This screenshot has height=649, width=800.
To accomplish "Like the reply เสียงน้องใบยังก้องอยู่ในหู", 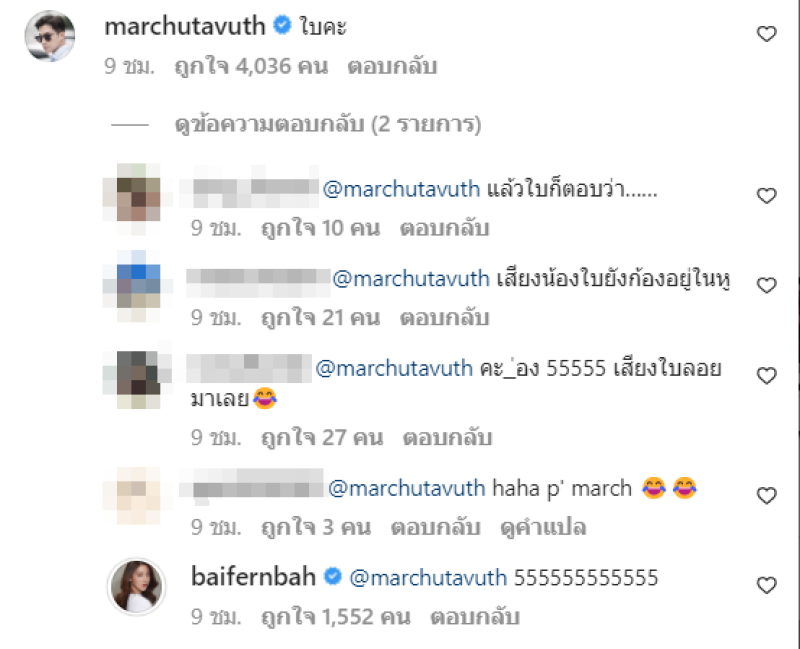I will [x=766, y=286].
